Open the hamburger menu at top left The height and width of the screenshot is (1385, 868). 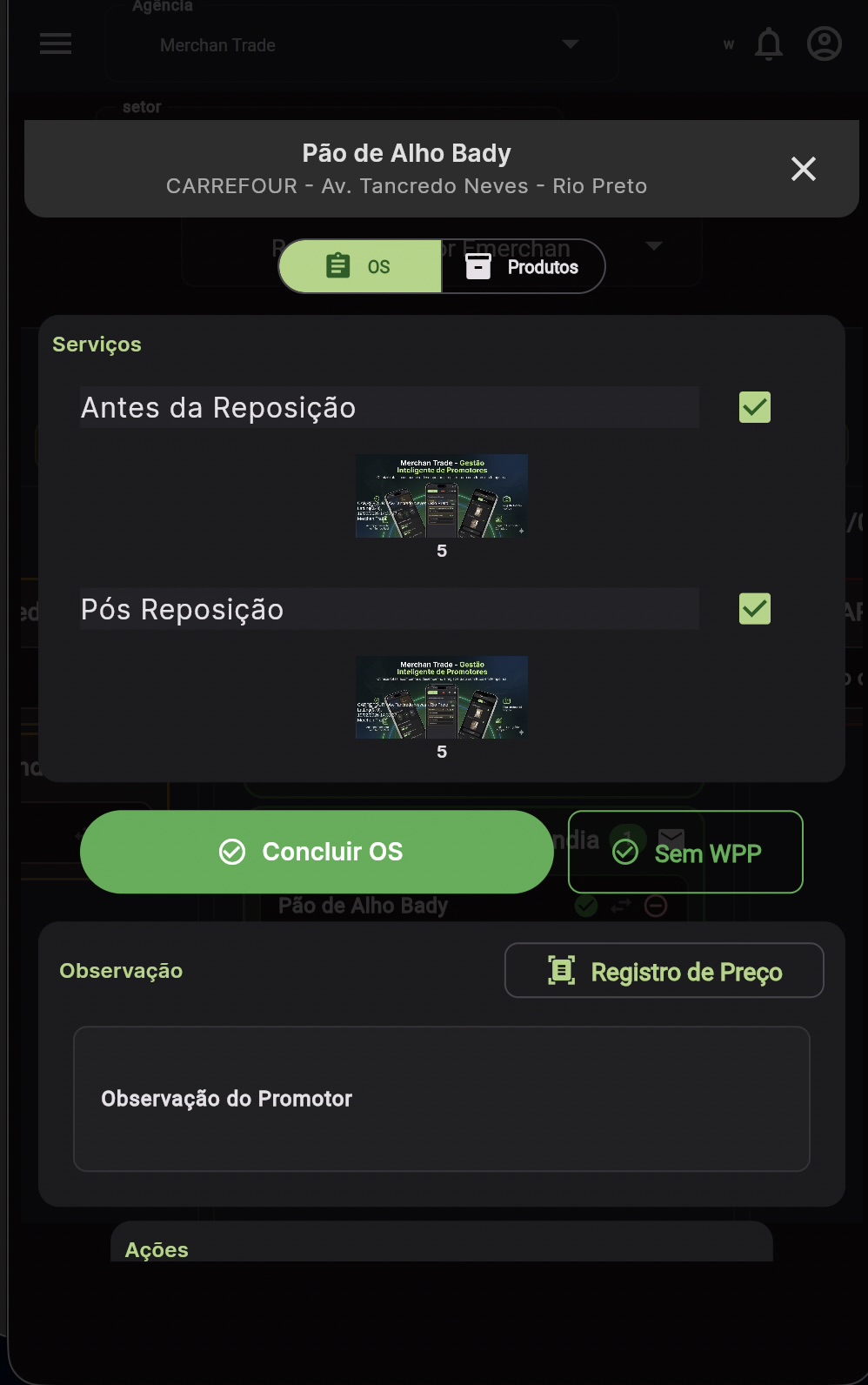coord(56,44)
